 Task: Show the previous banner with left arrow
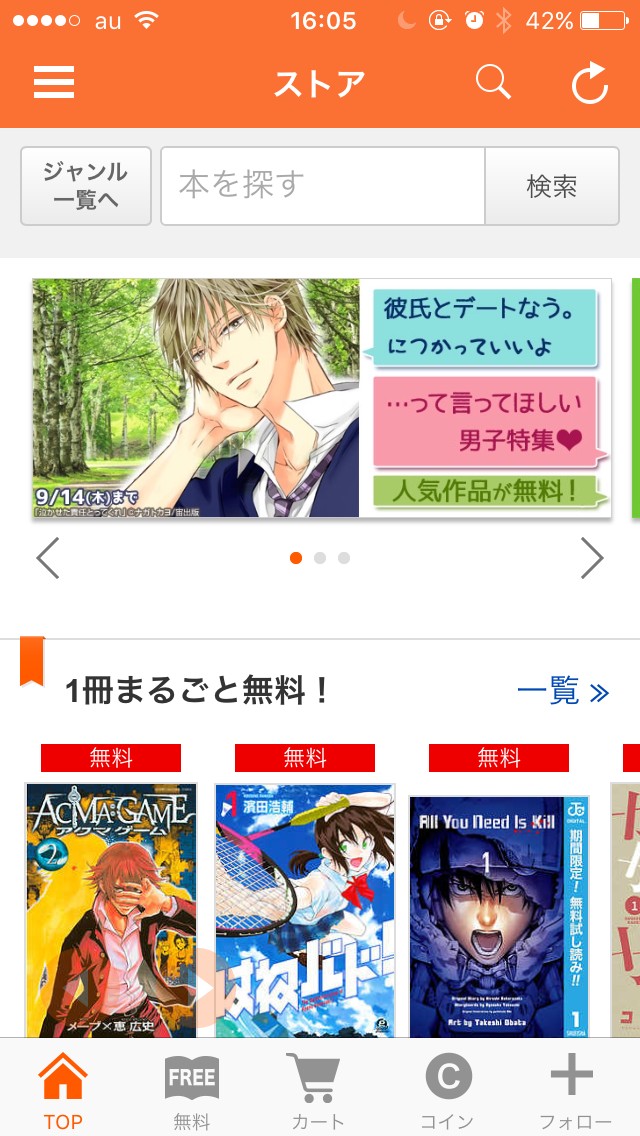(x=48, y=558)
